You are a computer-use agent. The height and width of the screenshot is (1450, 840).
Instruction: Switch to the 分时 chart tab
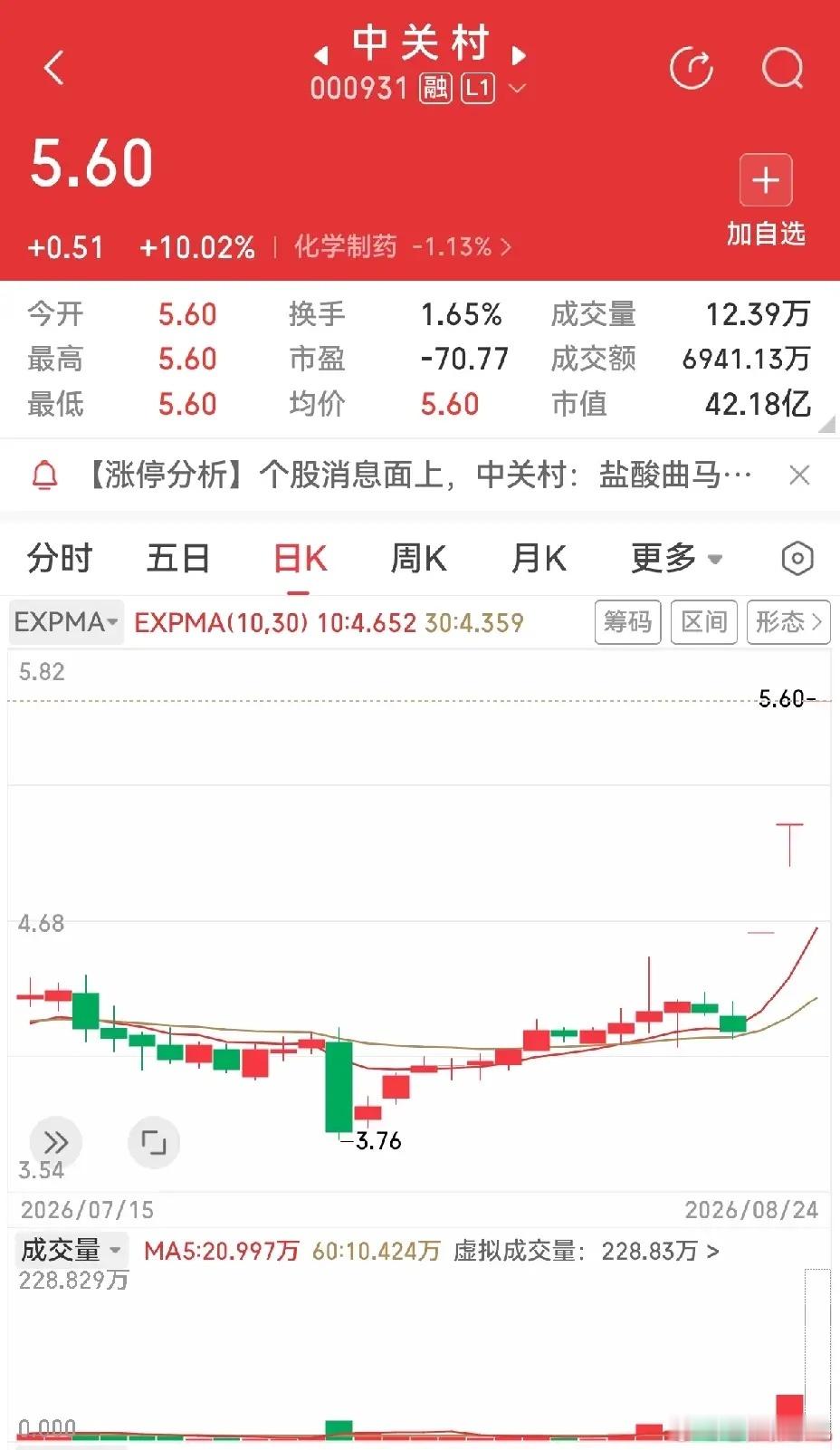[x=60, y=558]
